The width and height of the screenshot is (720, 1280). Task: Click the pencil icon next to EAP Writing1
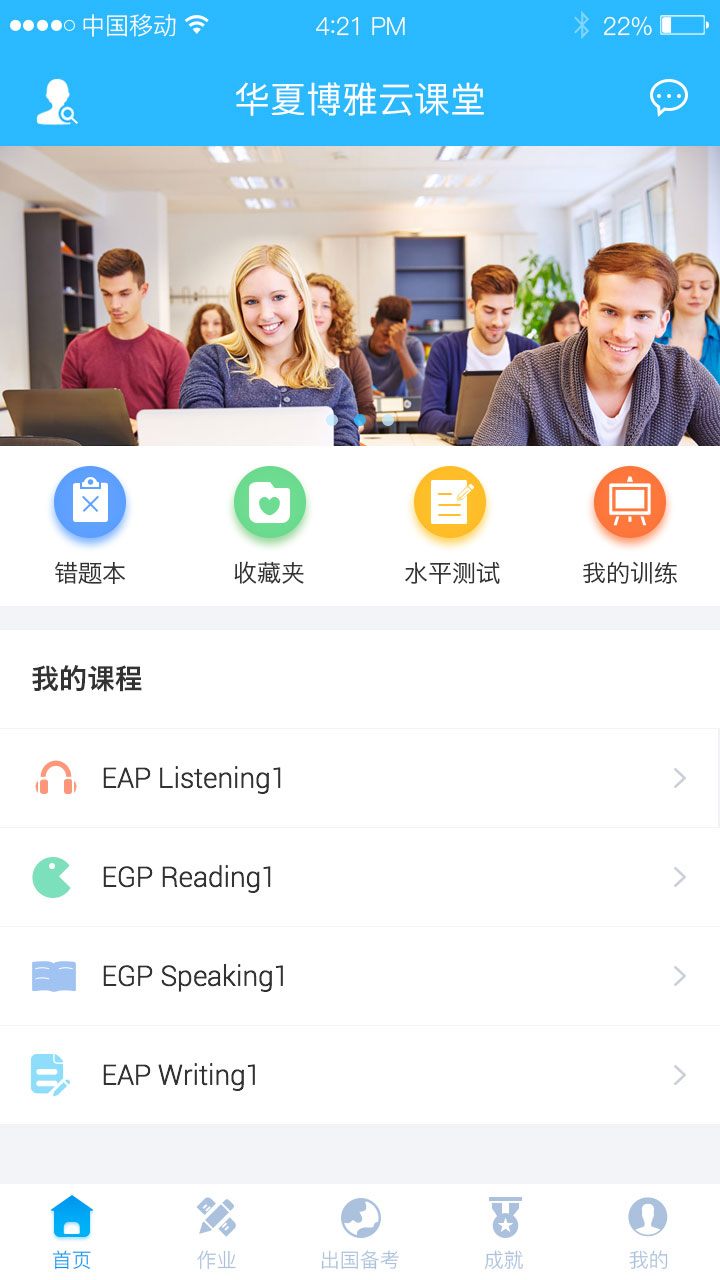coord(53,1075)
